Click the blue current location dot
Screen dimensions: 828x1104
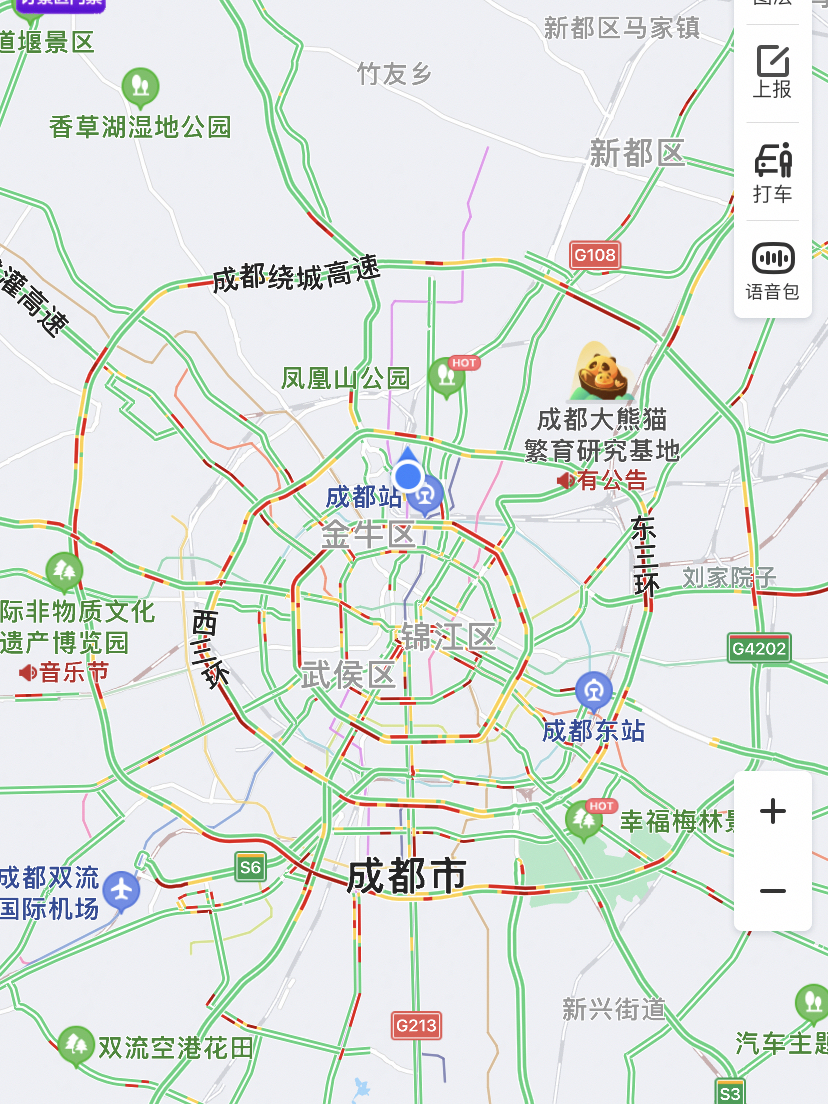(407, 475)
